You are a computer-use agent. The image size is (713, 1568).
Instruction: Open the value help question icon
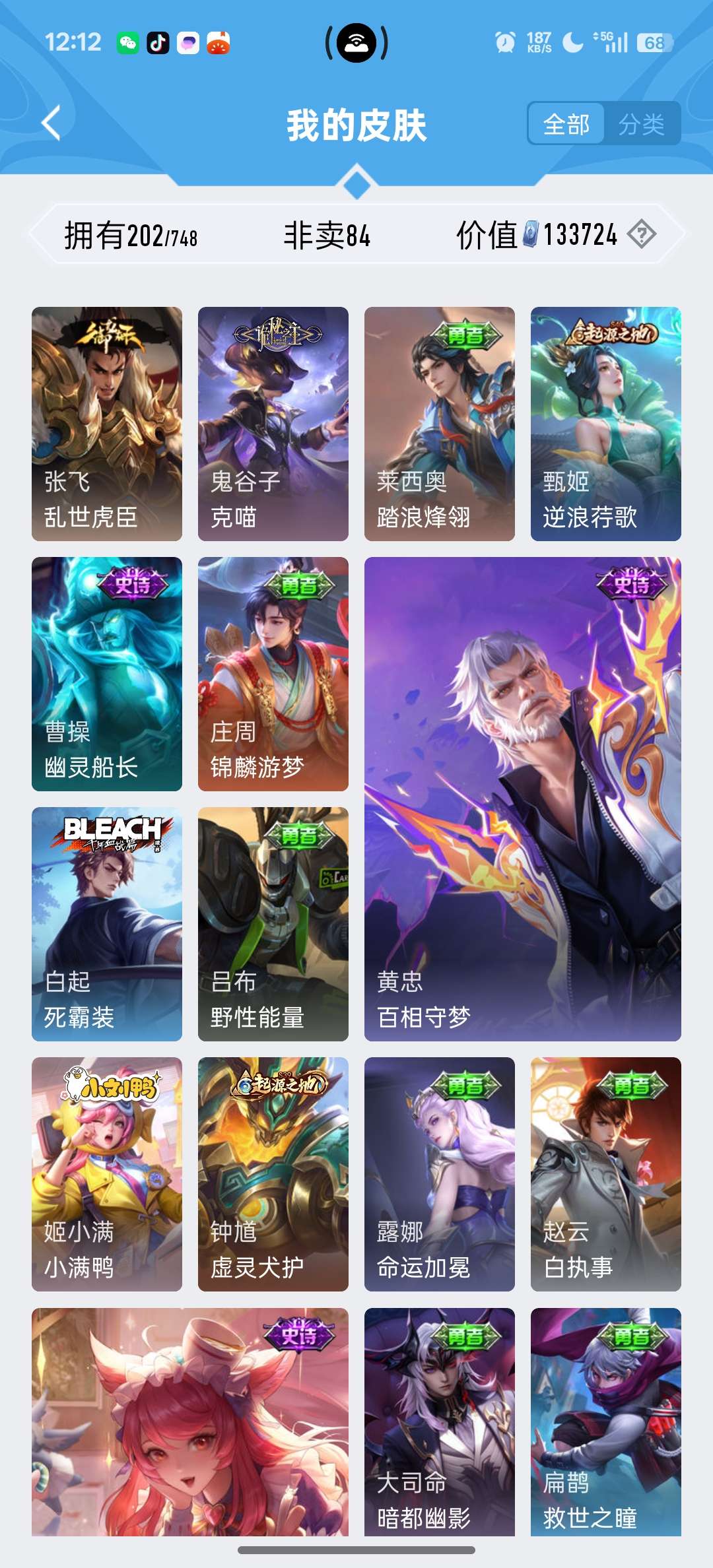[x=641, y=234]
